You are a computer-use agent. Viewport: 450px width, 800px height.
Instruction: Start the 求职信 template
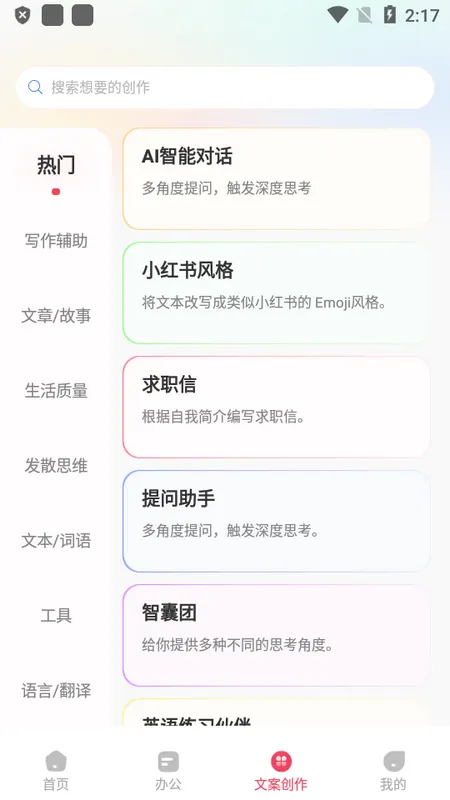(x=276, y=407)
